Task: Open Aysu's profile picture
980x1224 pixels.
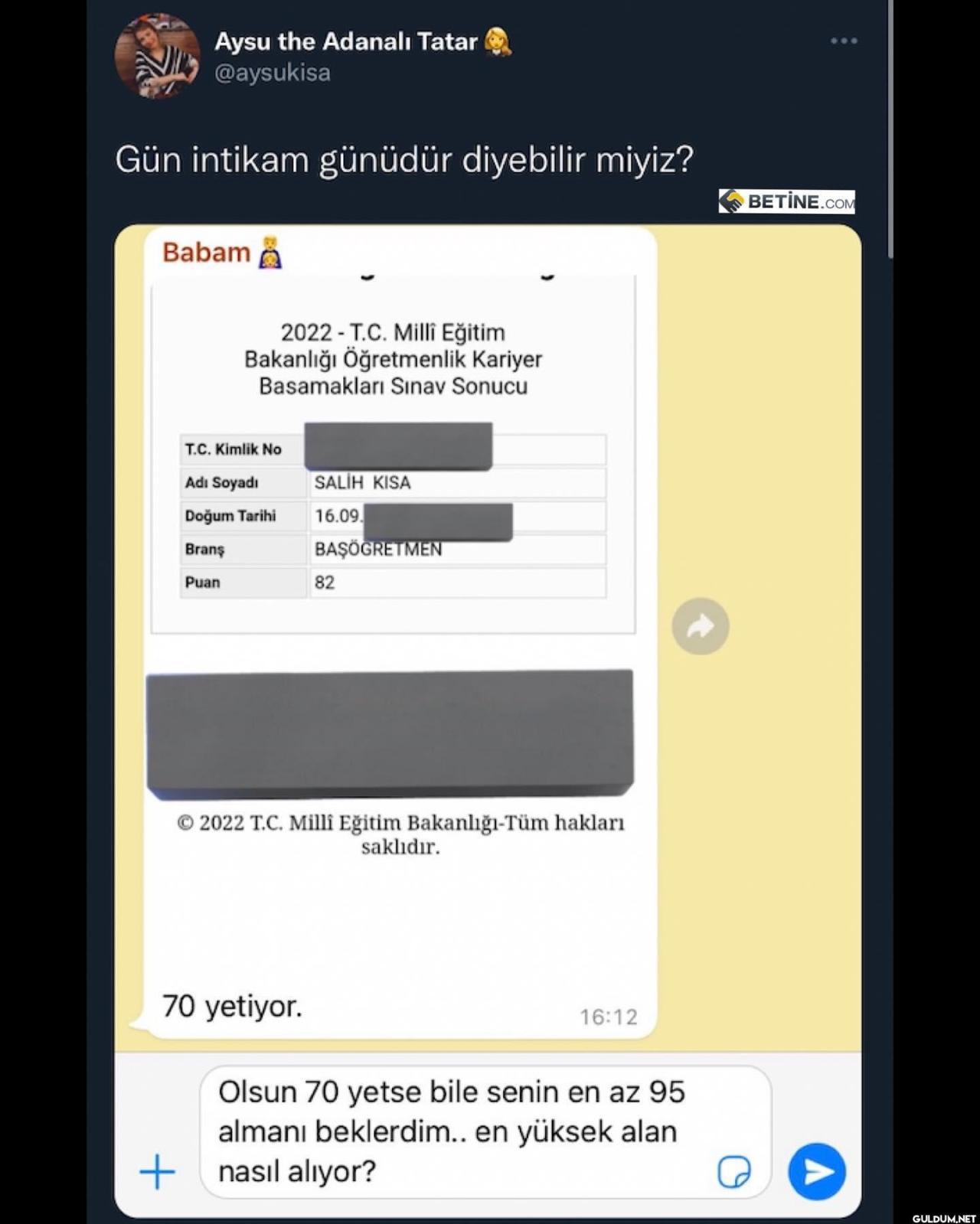Action: [x=157, y=56]
